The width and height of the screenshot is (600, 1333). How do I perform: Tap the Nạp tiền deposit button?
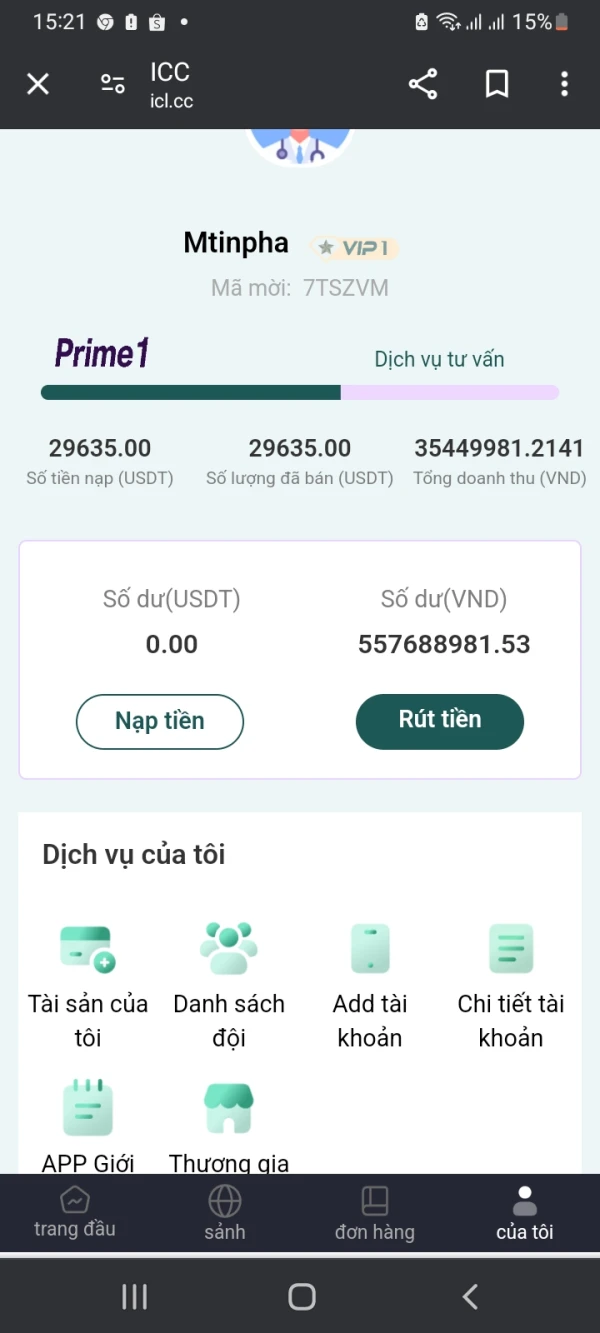click(x=160, y=721)
